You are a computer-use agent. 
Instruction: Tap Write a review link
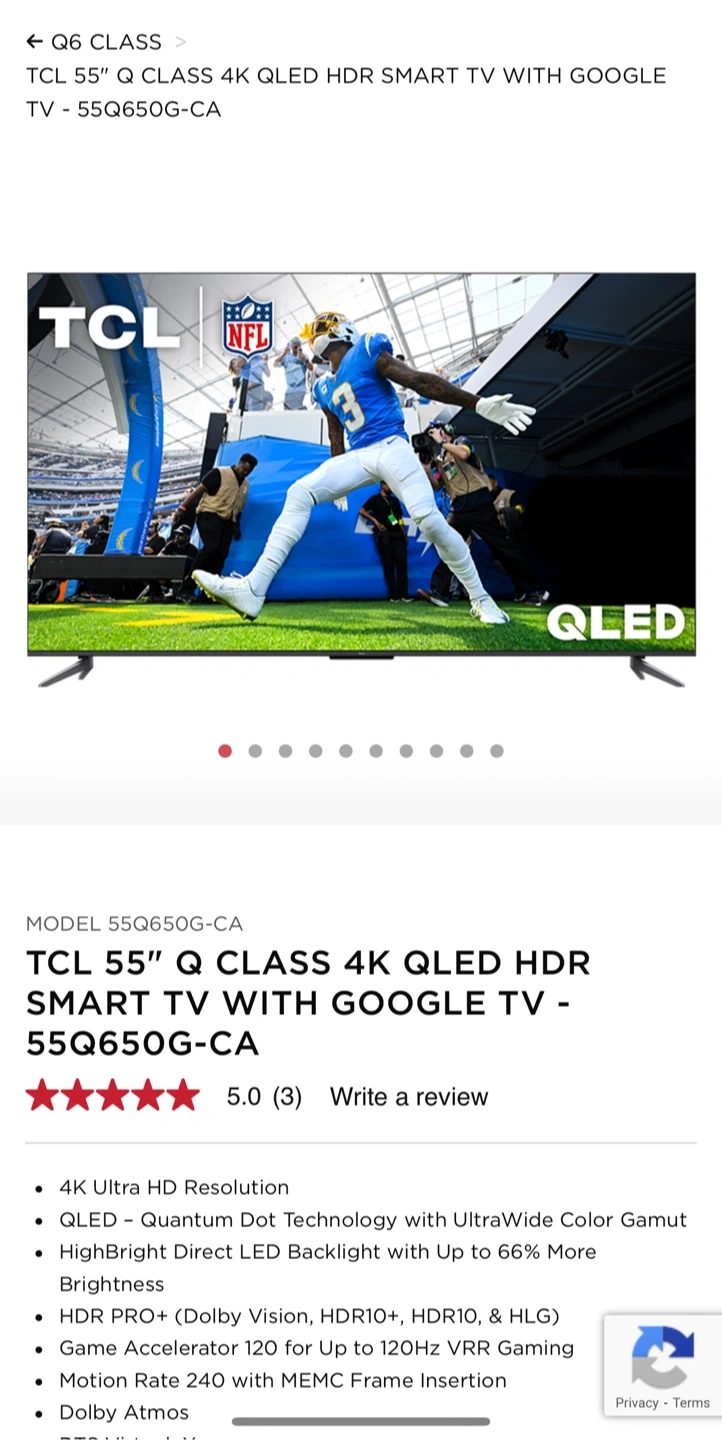[409, 1097]
